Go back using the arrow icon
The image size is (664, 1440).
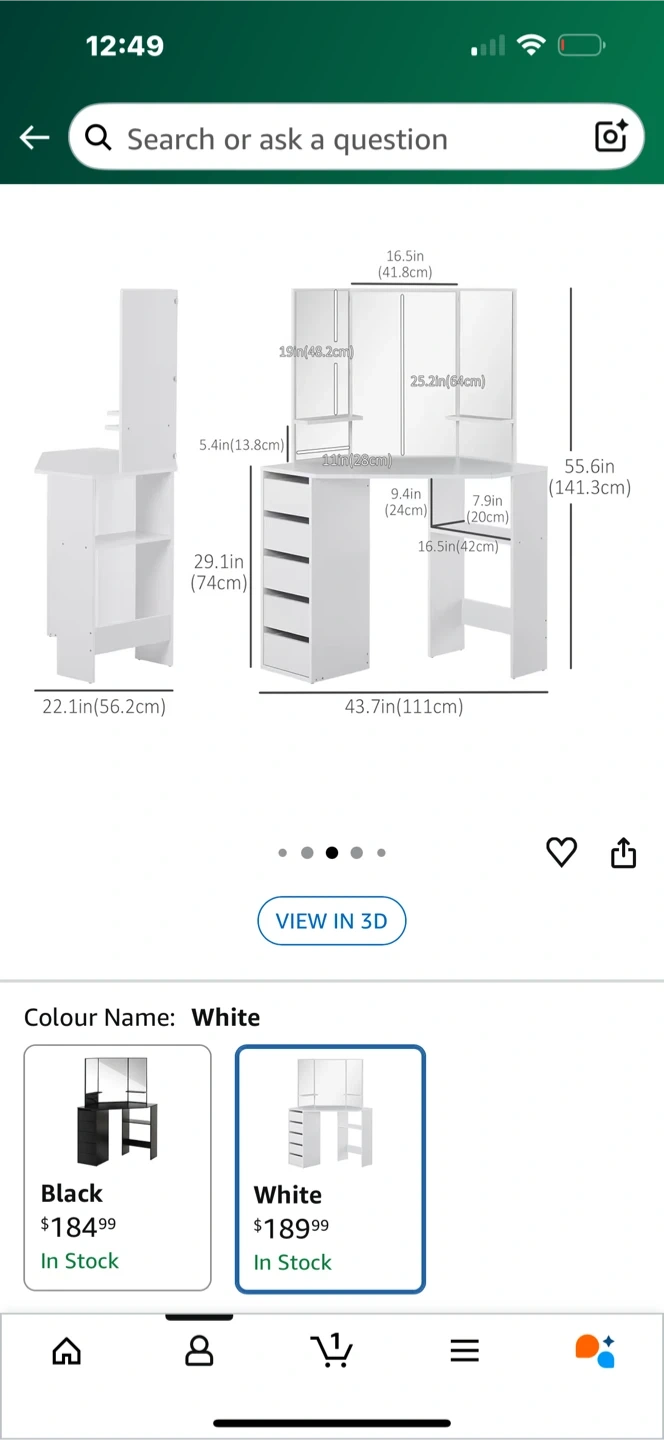[x=35, y=138]
